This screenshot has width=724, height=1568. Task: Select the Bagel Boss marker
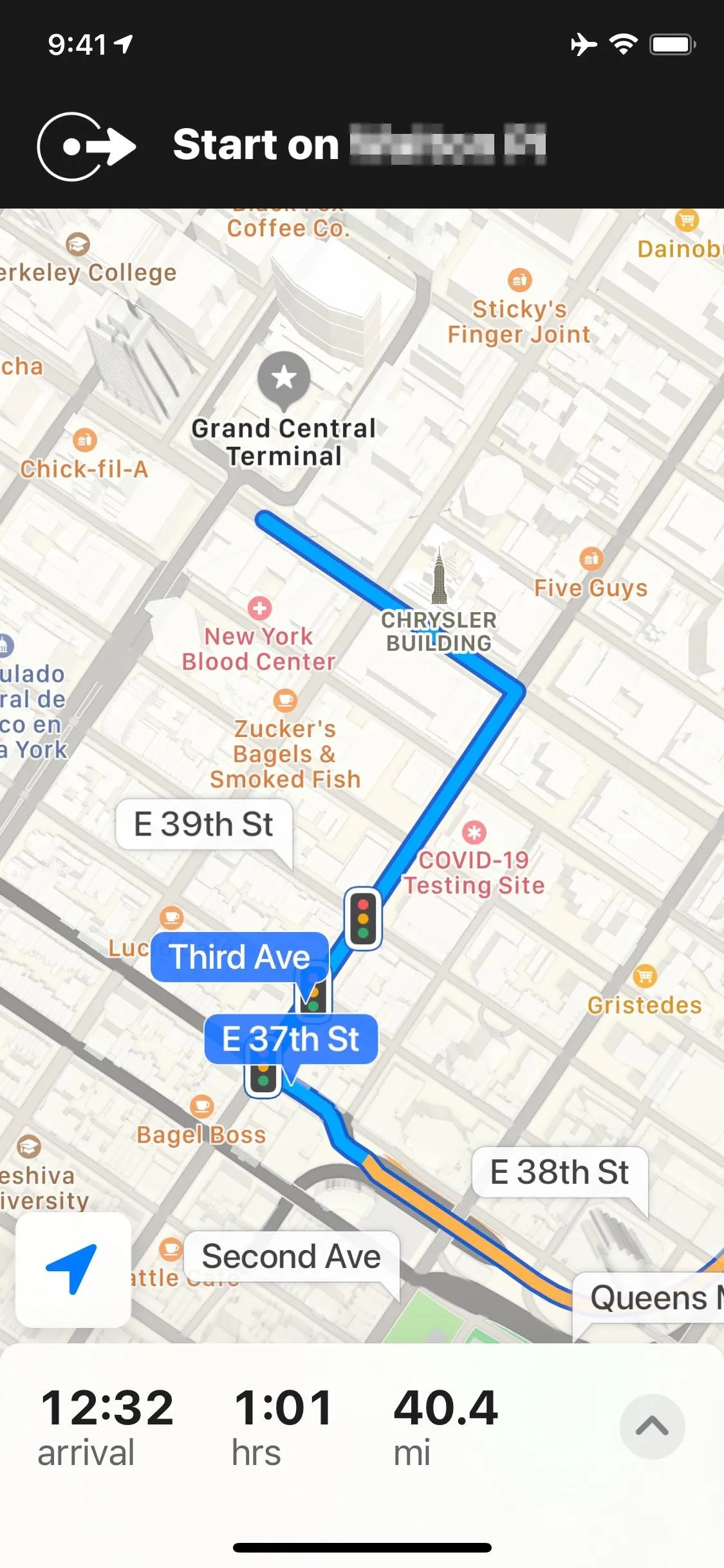pos(201,1106)
